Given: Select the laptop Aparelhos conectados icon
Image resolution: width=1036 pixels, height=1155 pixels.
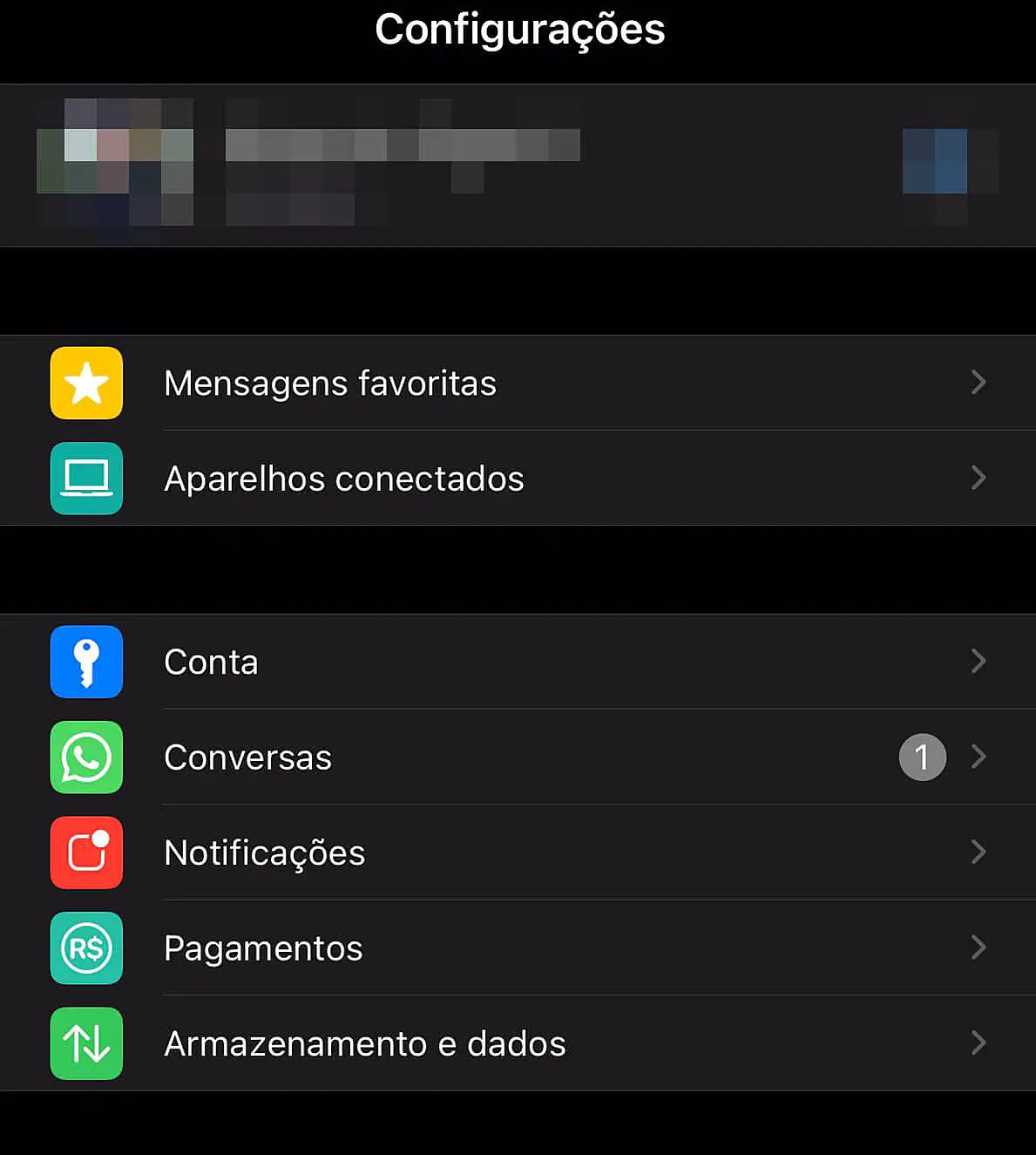Looking at the screenshot, I should click(86, 479).
